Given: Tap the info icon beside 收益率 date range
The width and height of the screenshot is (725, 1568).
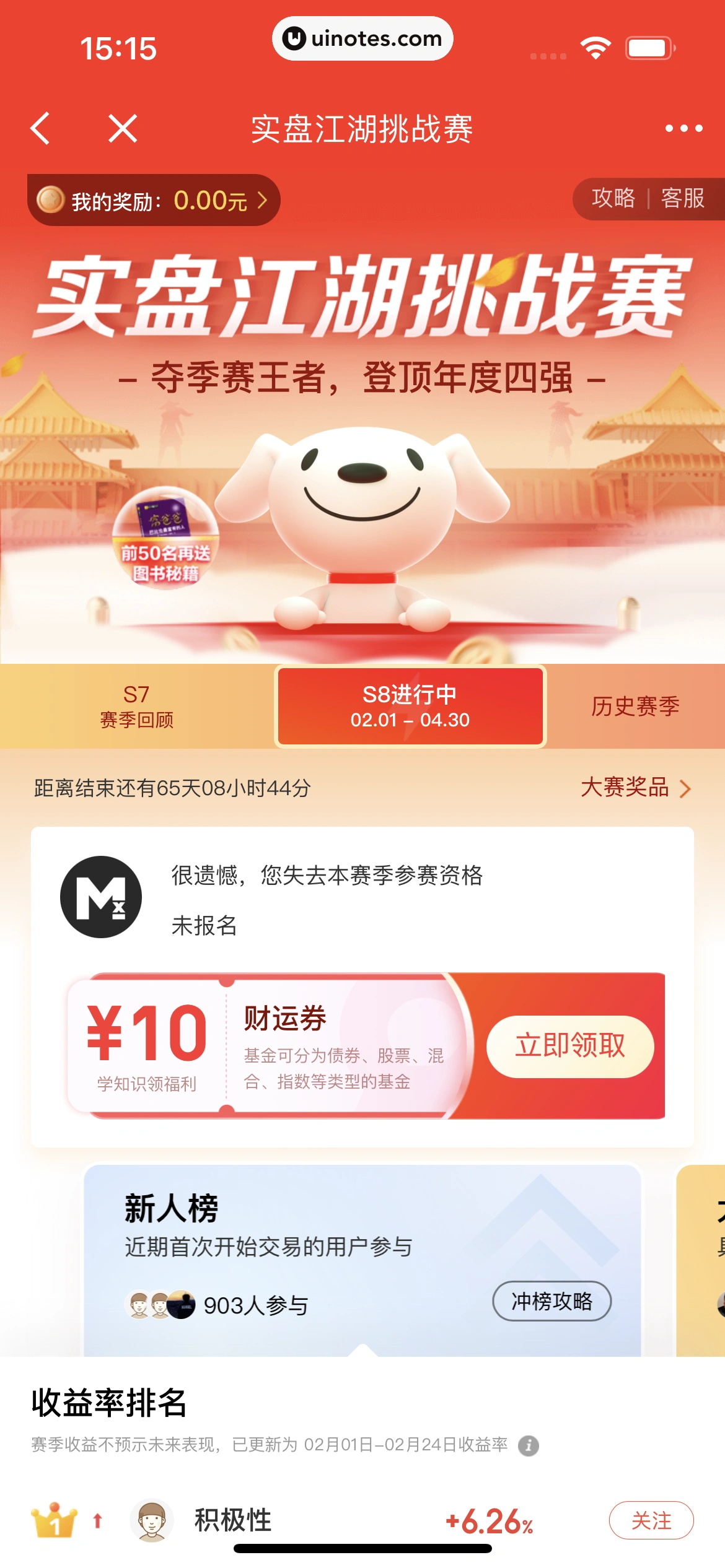Looking at the screenshot, I should 529,1446.
